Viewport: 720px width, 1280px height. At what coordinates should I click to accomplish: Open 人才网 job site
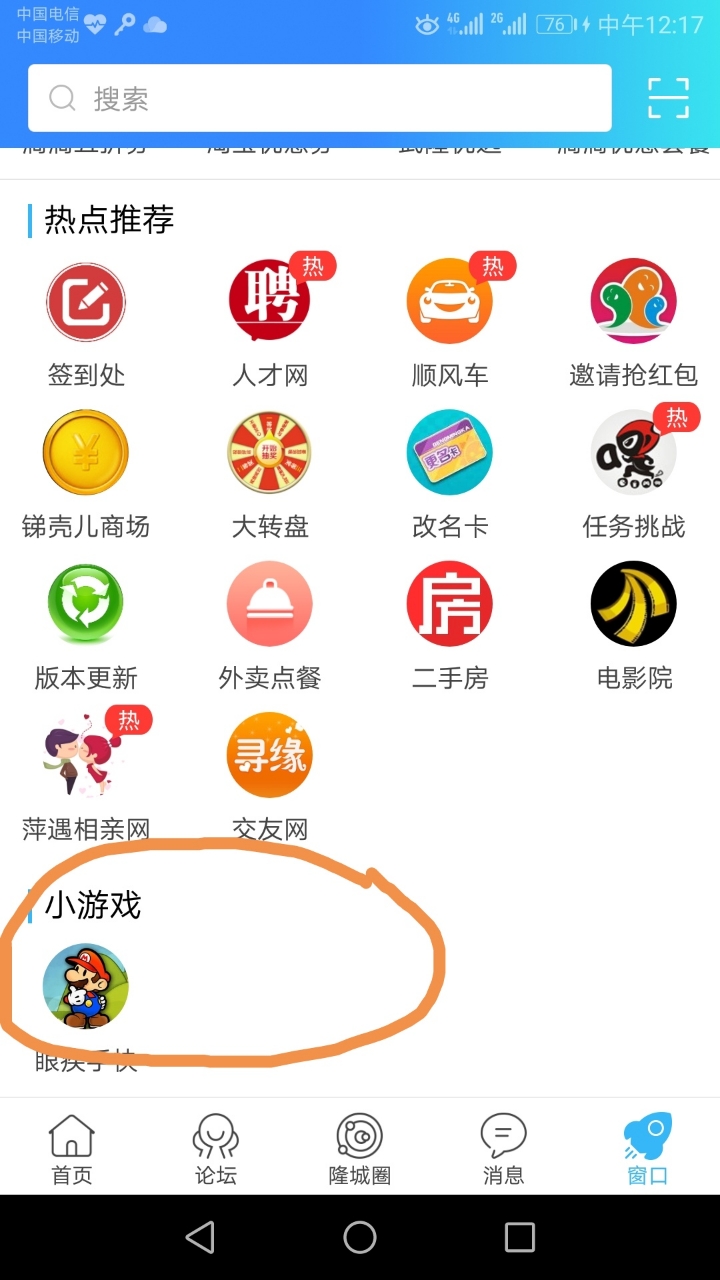(x=269, y=302)
